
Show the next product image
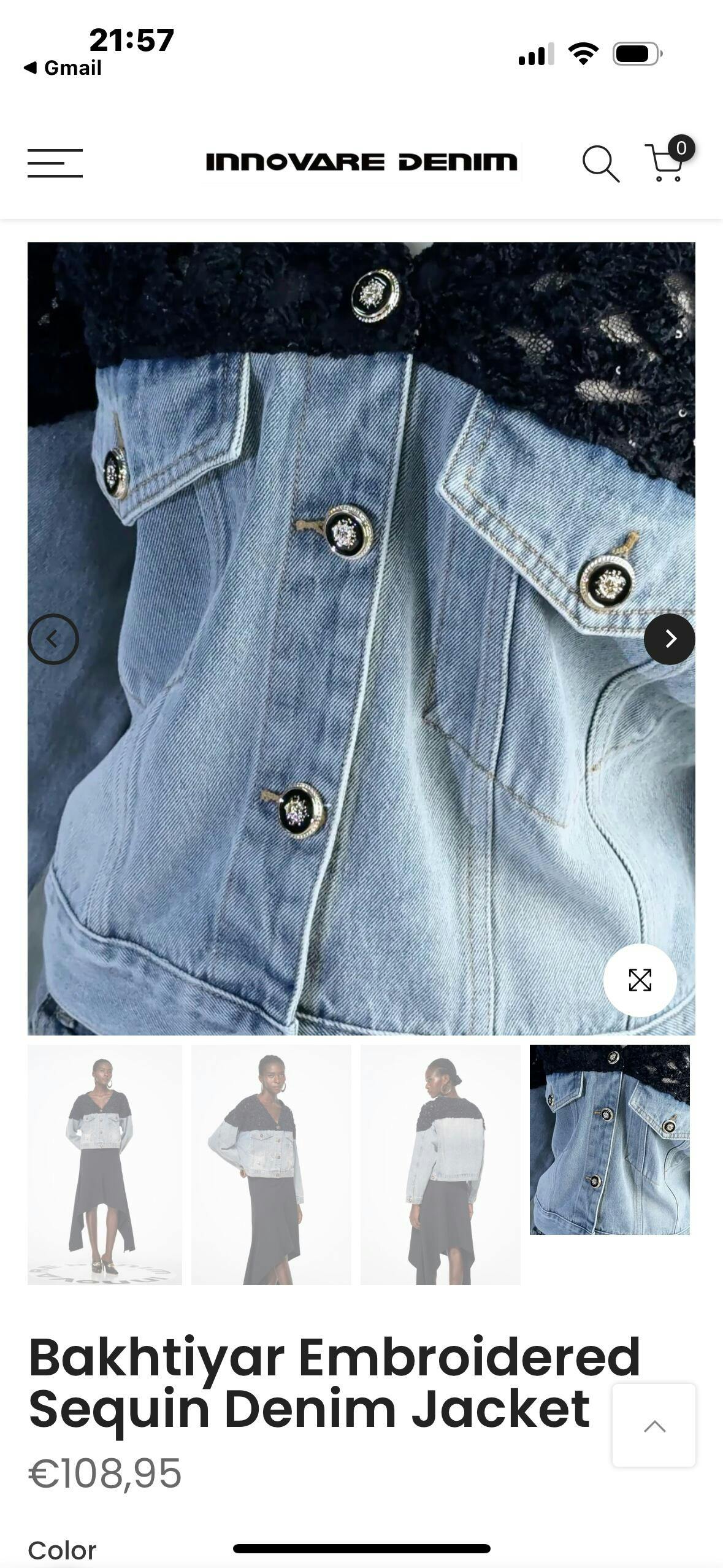click(669, 639)
